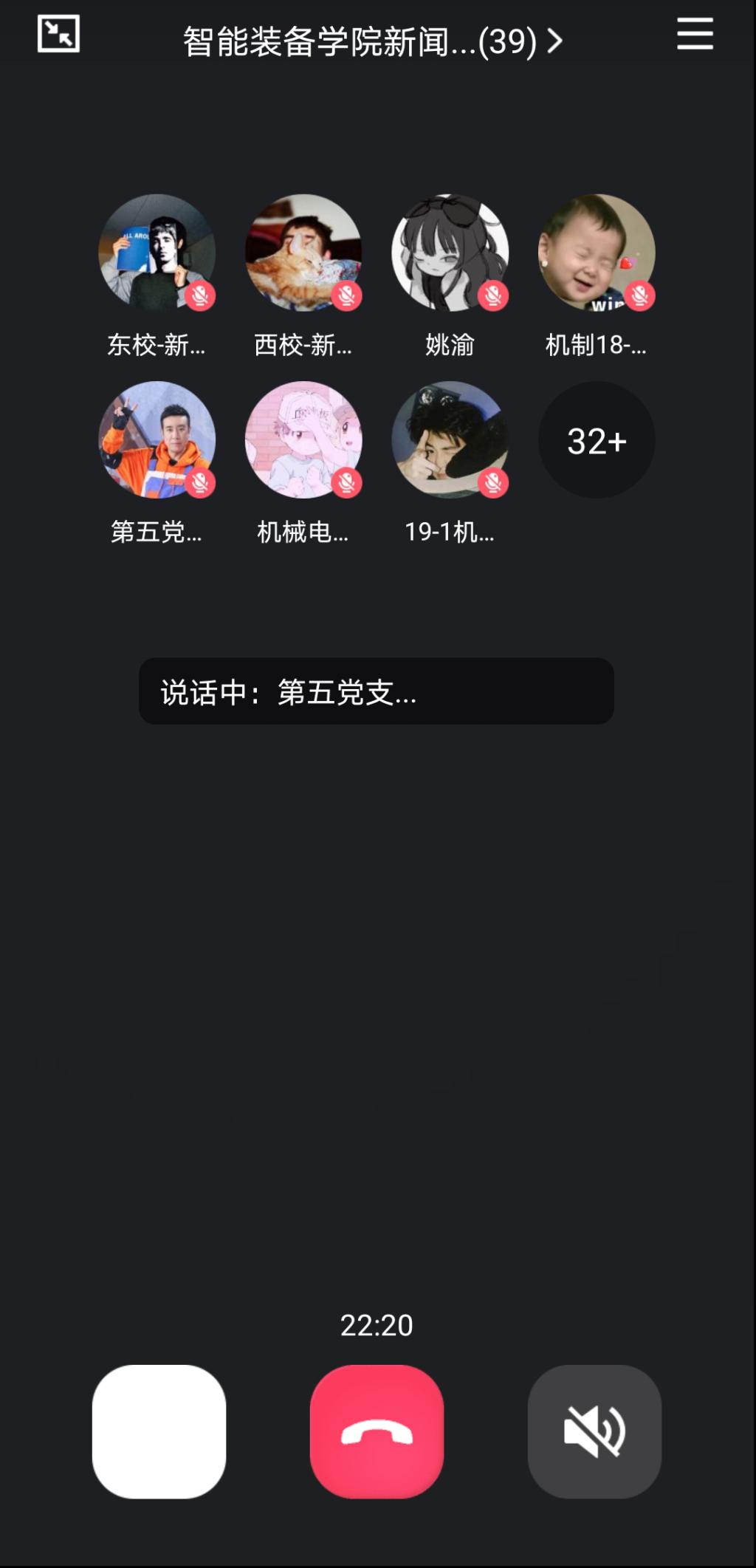Hang up the group call
Screen dimensions: 756x1568
coord(377,1431)
